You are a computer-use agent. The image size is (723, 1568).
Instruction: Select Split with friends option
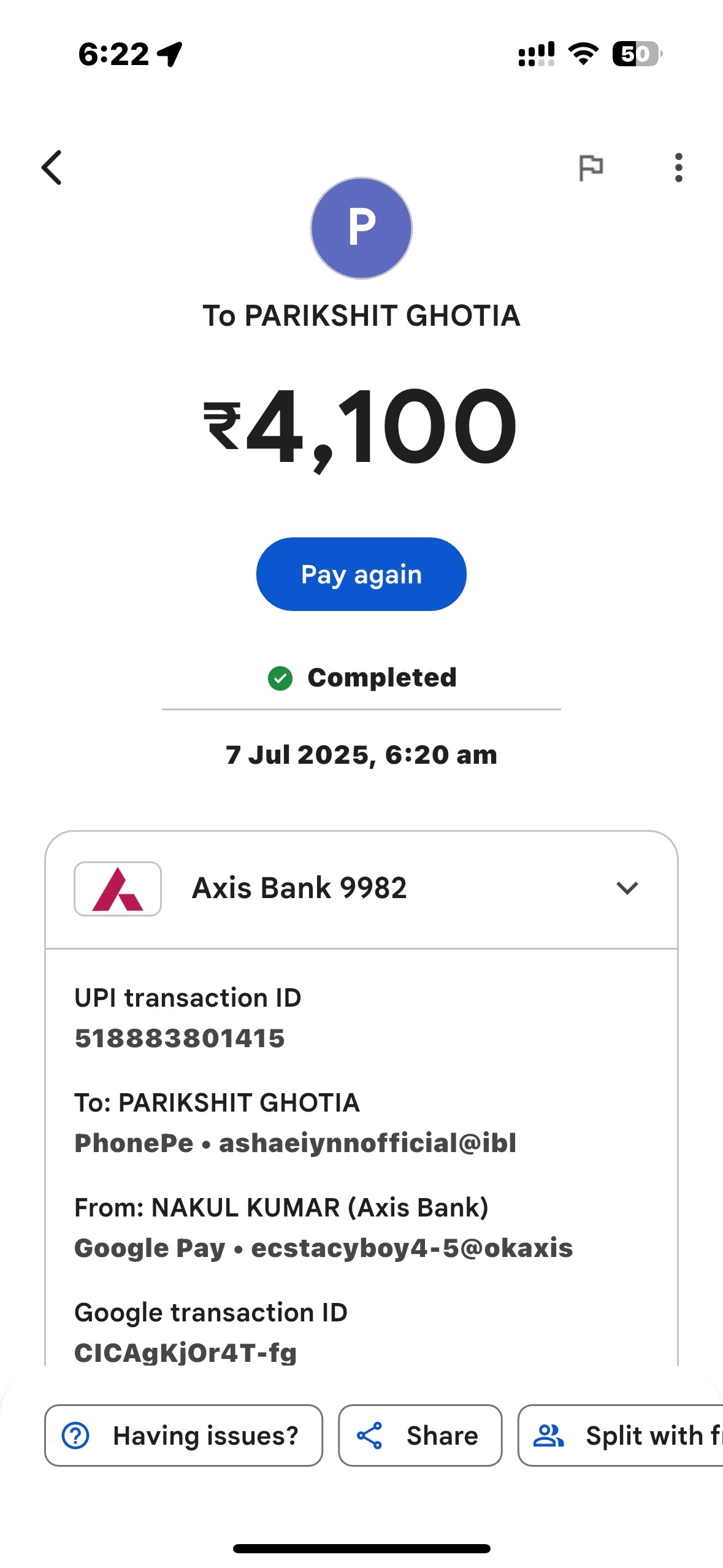click(x=621, y=1435)
